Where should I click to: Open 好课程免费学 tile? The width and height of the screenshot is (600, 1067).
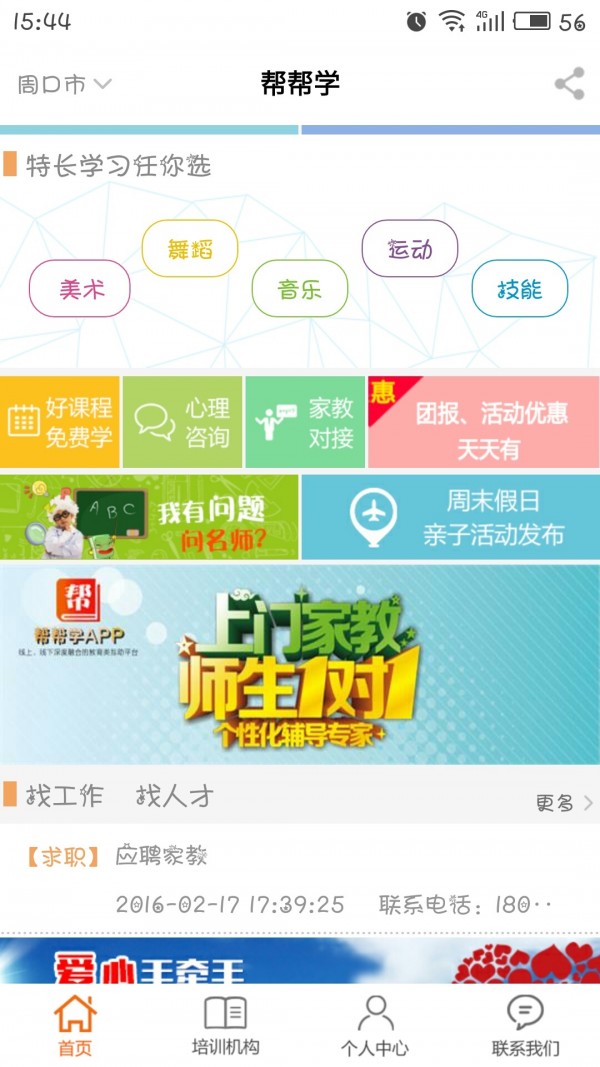(x=60, y=422)
